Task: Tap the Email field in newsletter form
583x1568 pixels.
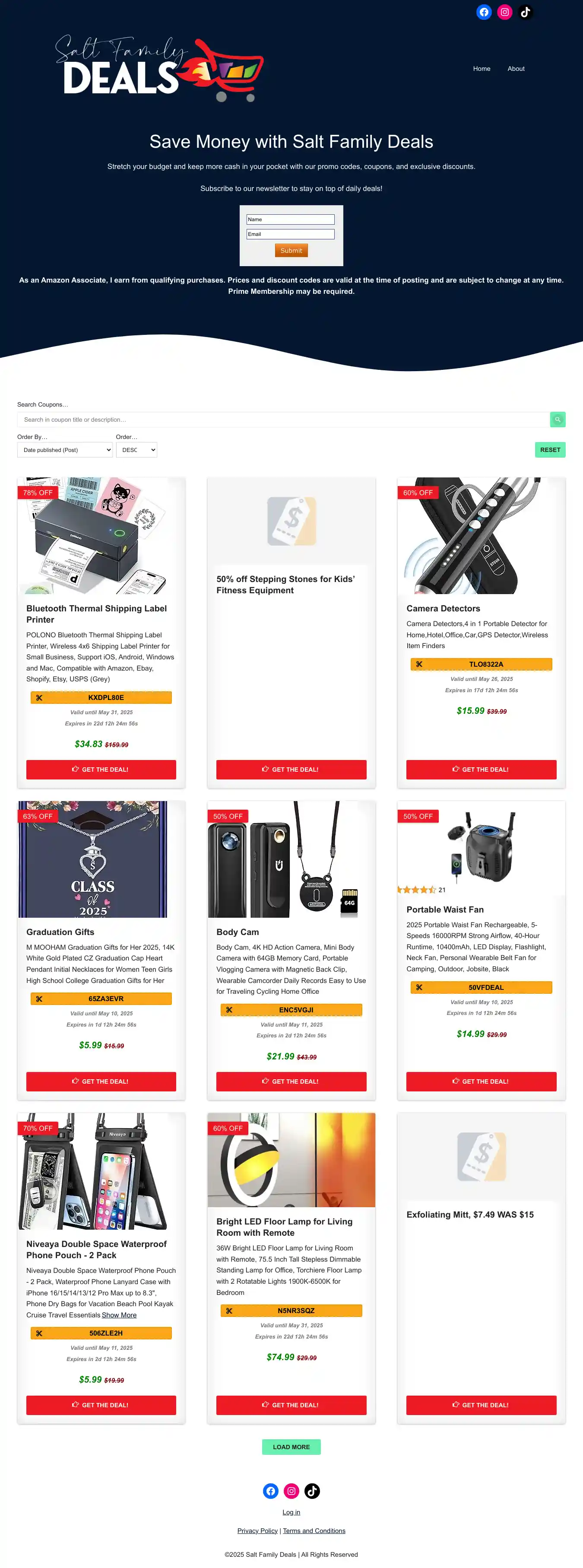Action: pyautogui.click(x=290, y=234)
